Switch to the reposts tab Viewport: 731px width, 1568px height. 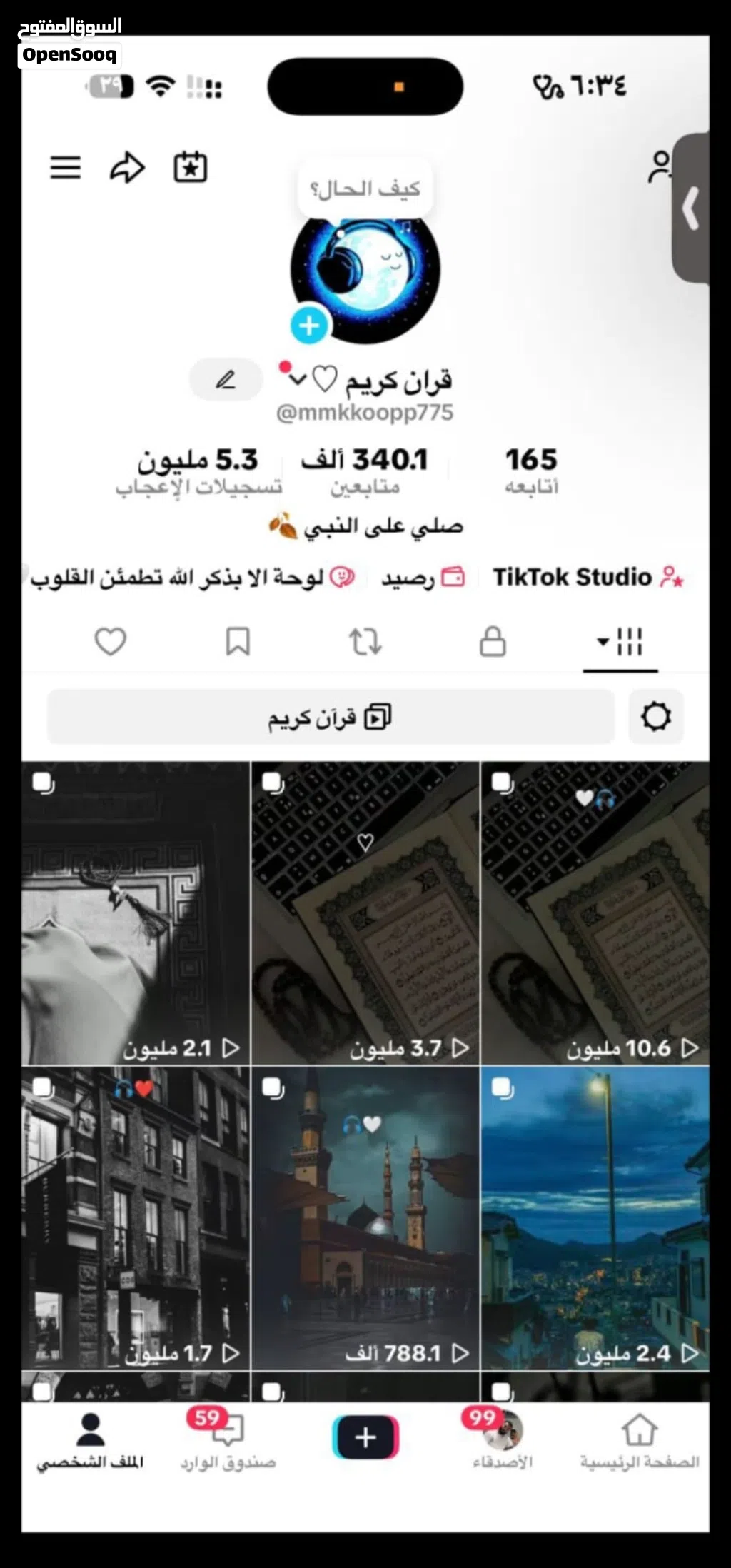(365, 641)
